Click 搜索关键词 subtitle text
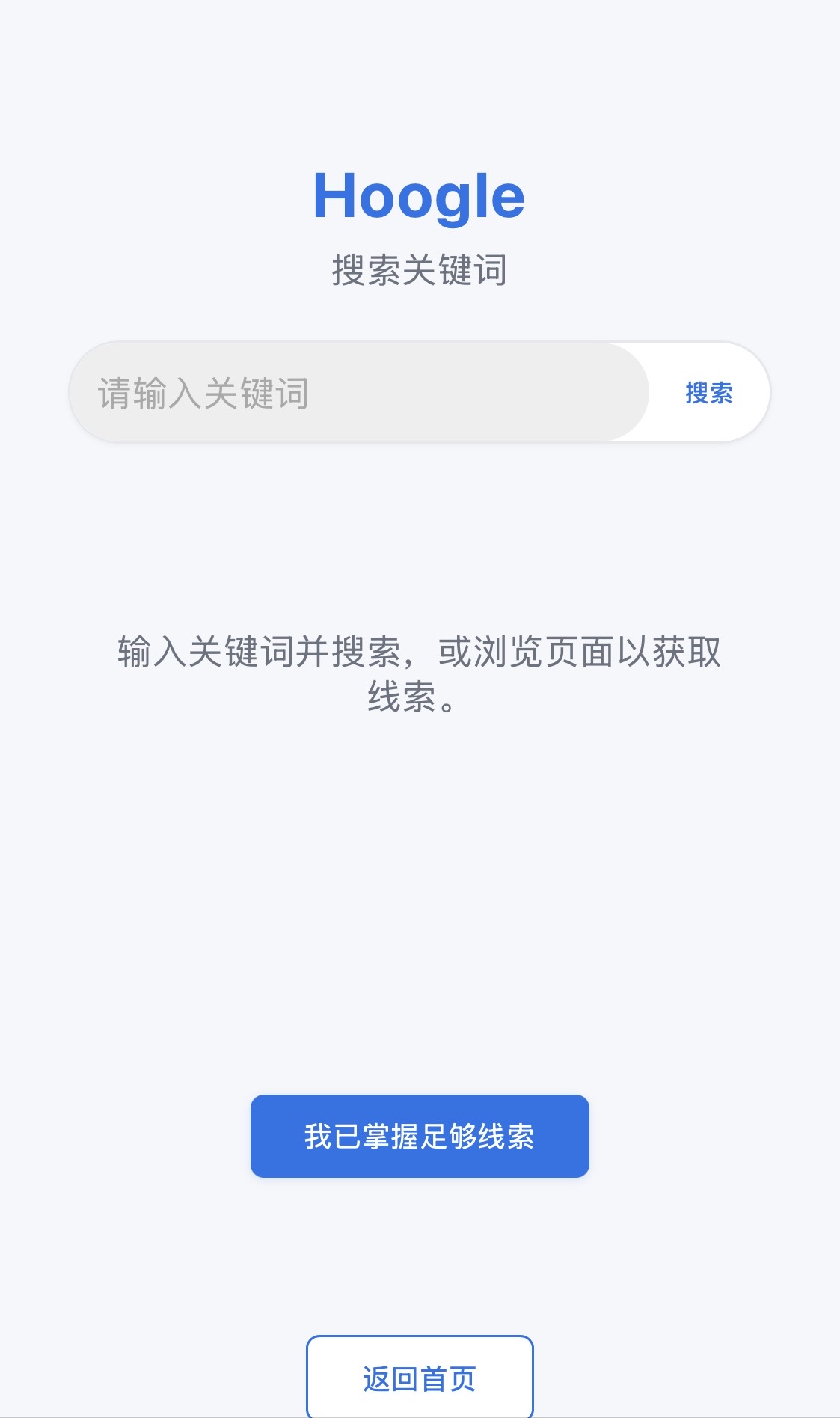Viewport: 840px width, 1418px height. pos(420,267)
